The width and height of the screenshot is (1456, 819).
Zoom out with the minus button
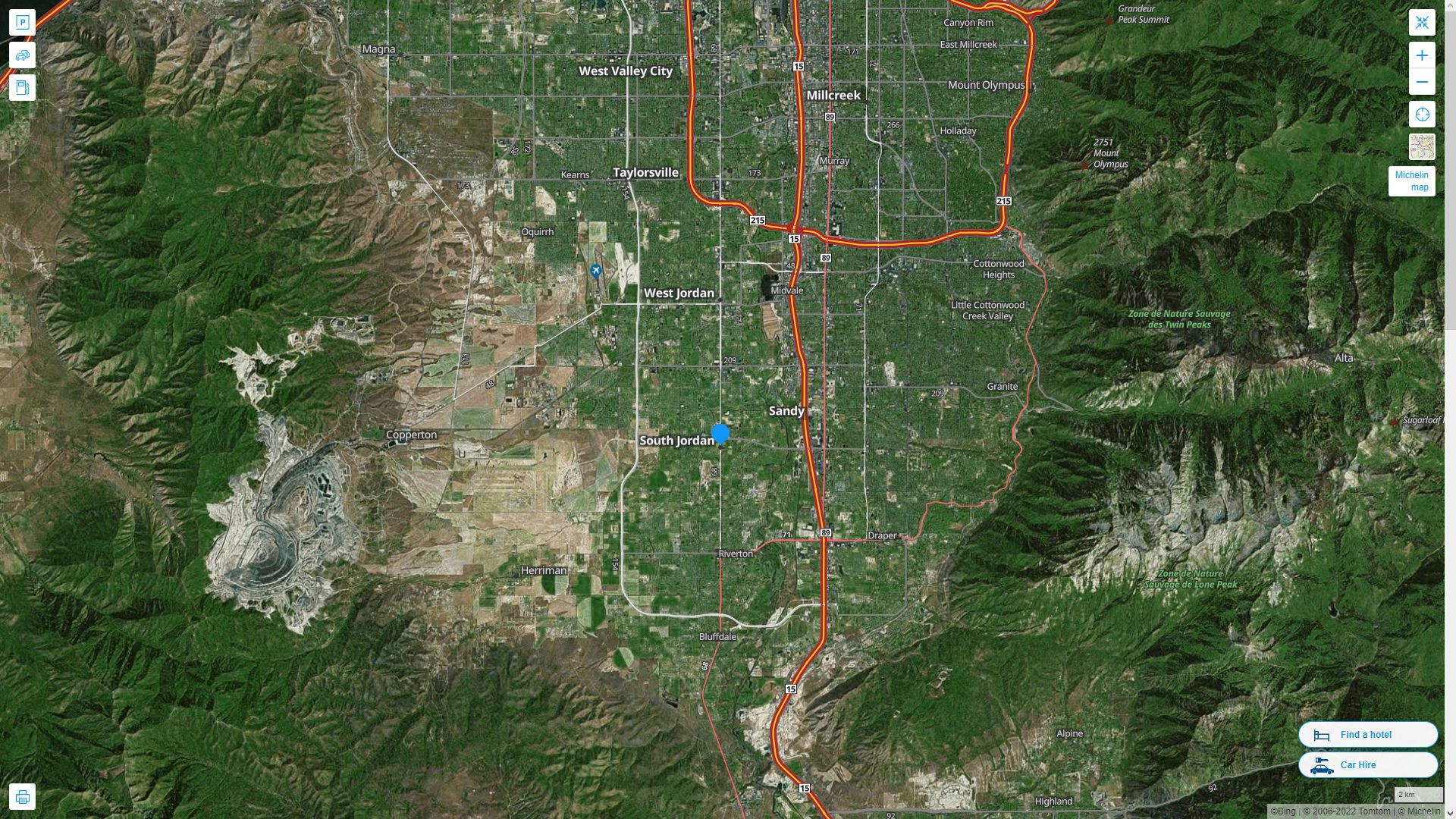pos(1422,82)
